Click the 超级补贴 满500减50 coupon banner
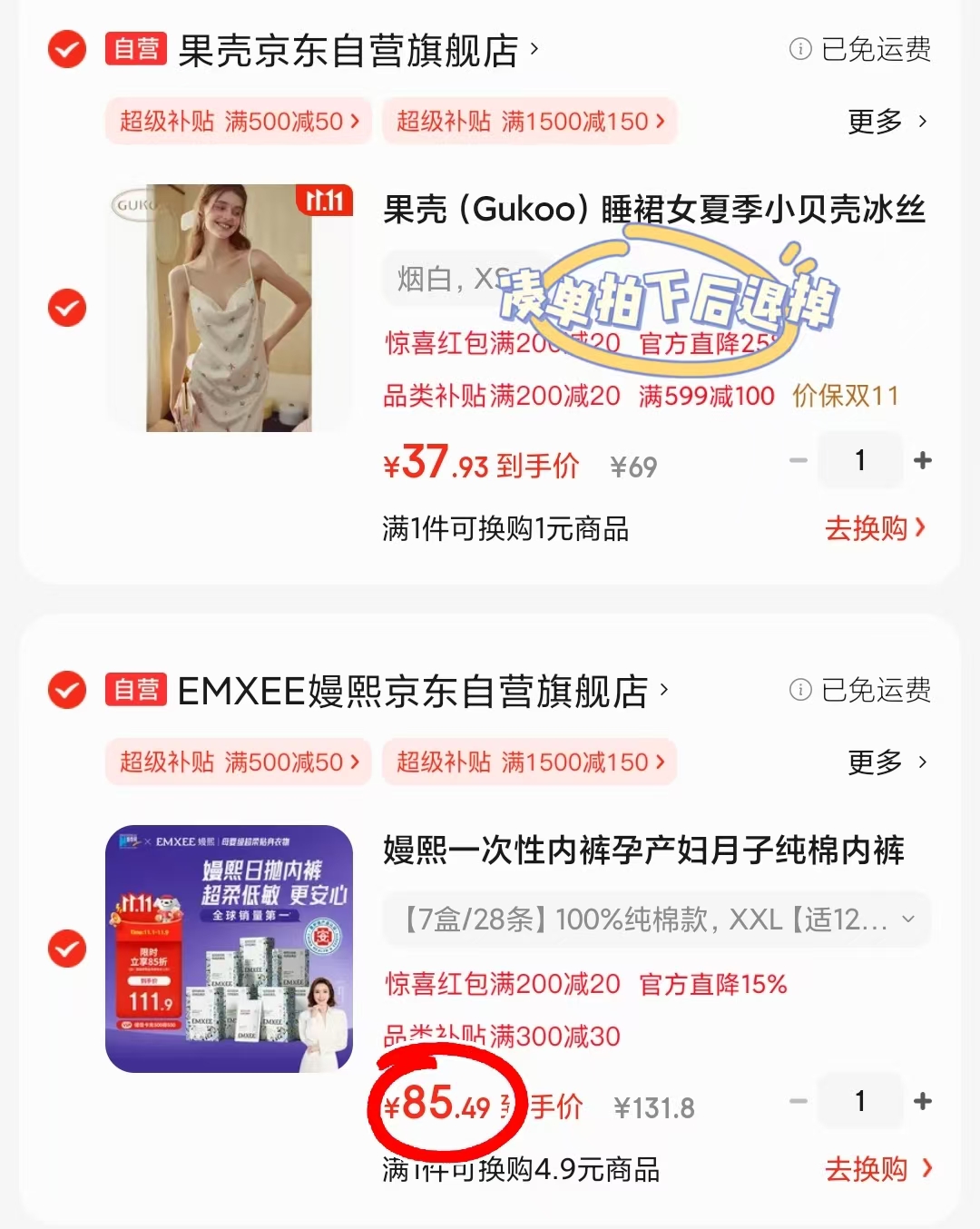 point(238,121)
